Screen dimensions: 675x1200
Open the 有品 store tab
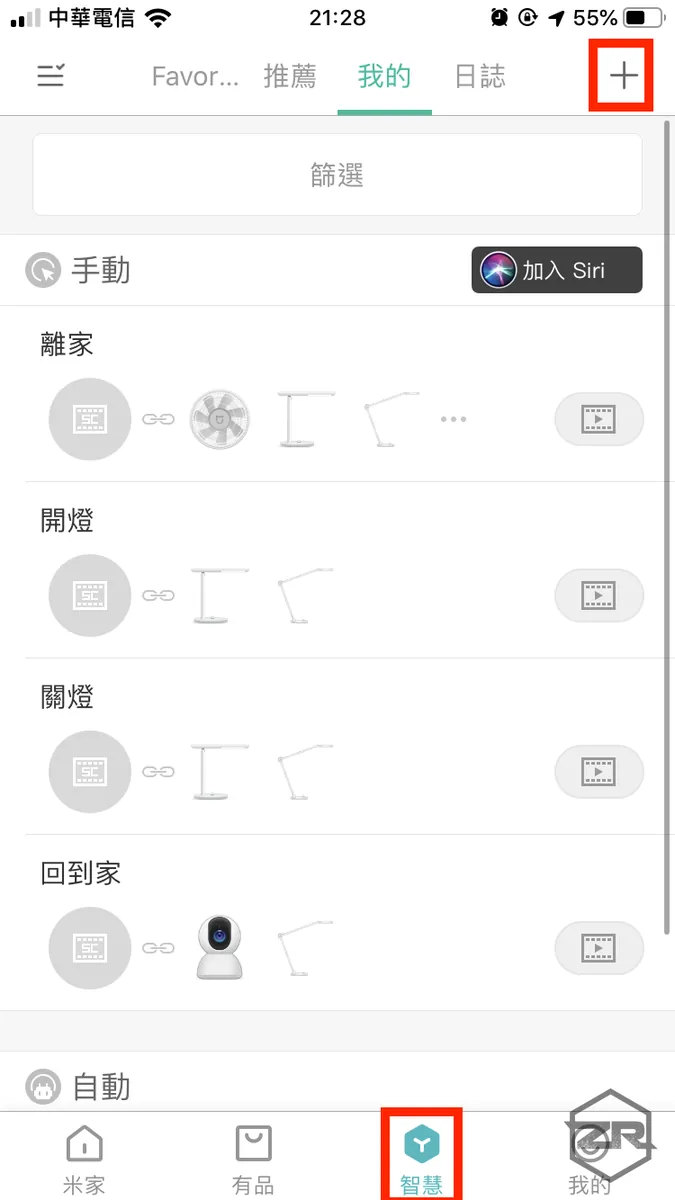coord(253,1156)
